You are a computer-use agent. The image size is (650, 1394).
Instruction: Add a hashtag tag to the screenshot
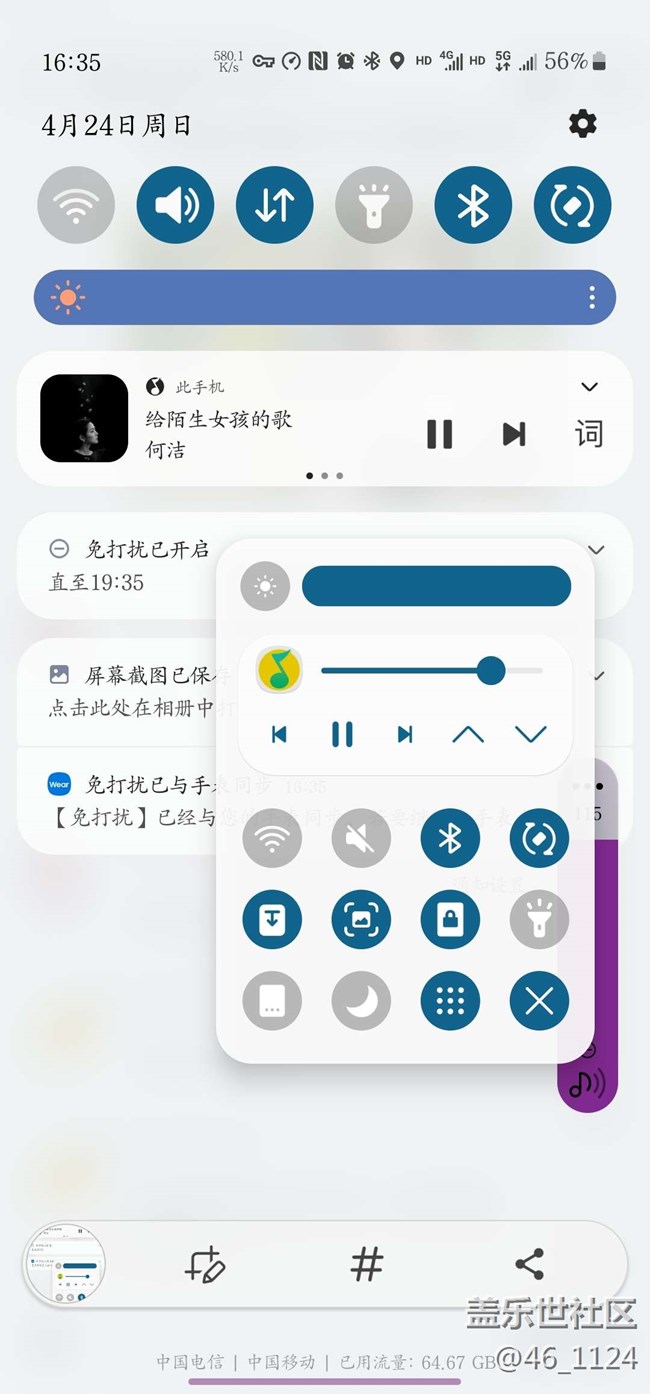click(x=367, y=1265)
